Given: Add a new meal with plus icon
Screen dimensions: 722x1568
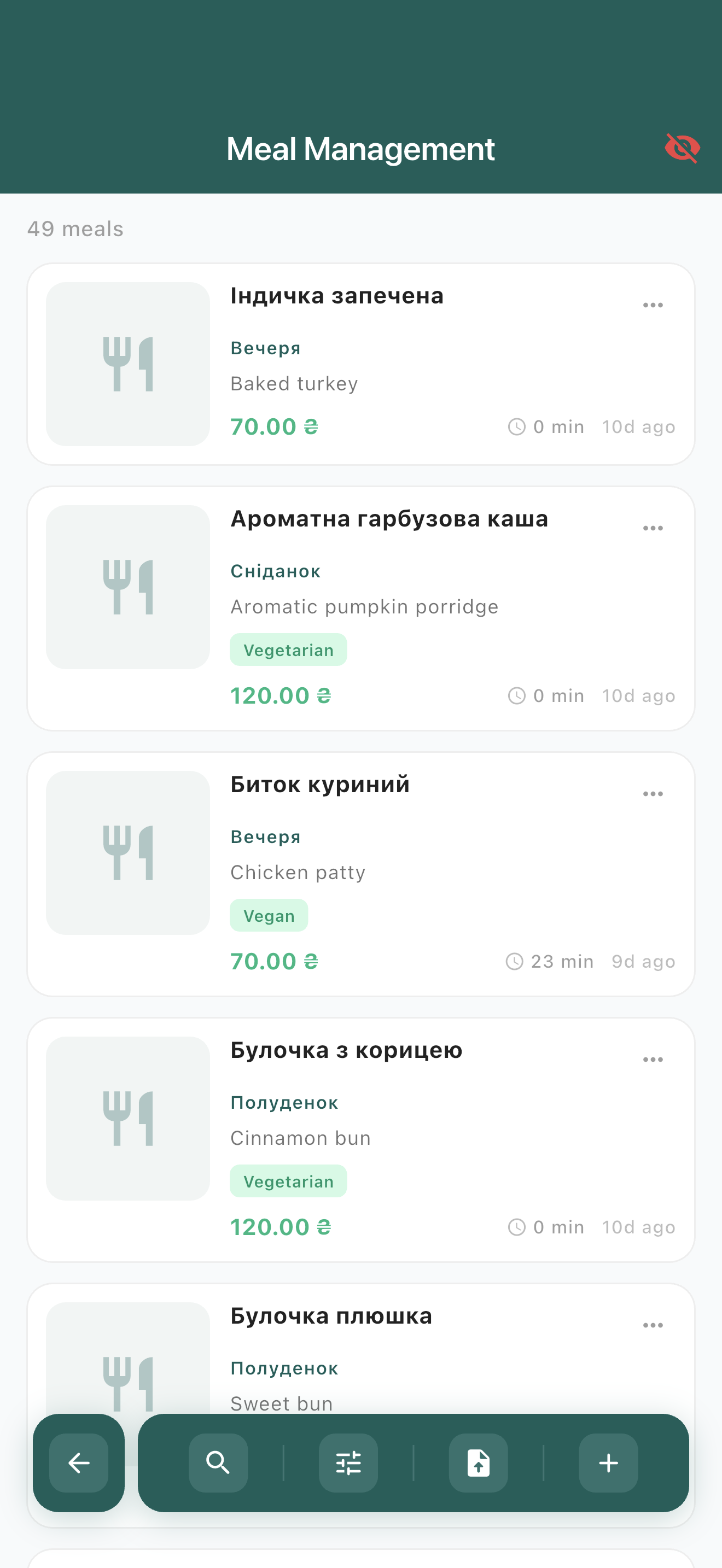Looking at the screenshot, I should pos(608,1464).
